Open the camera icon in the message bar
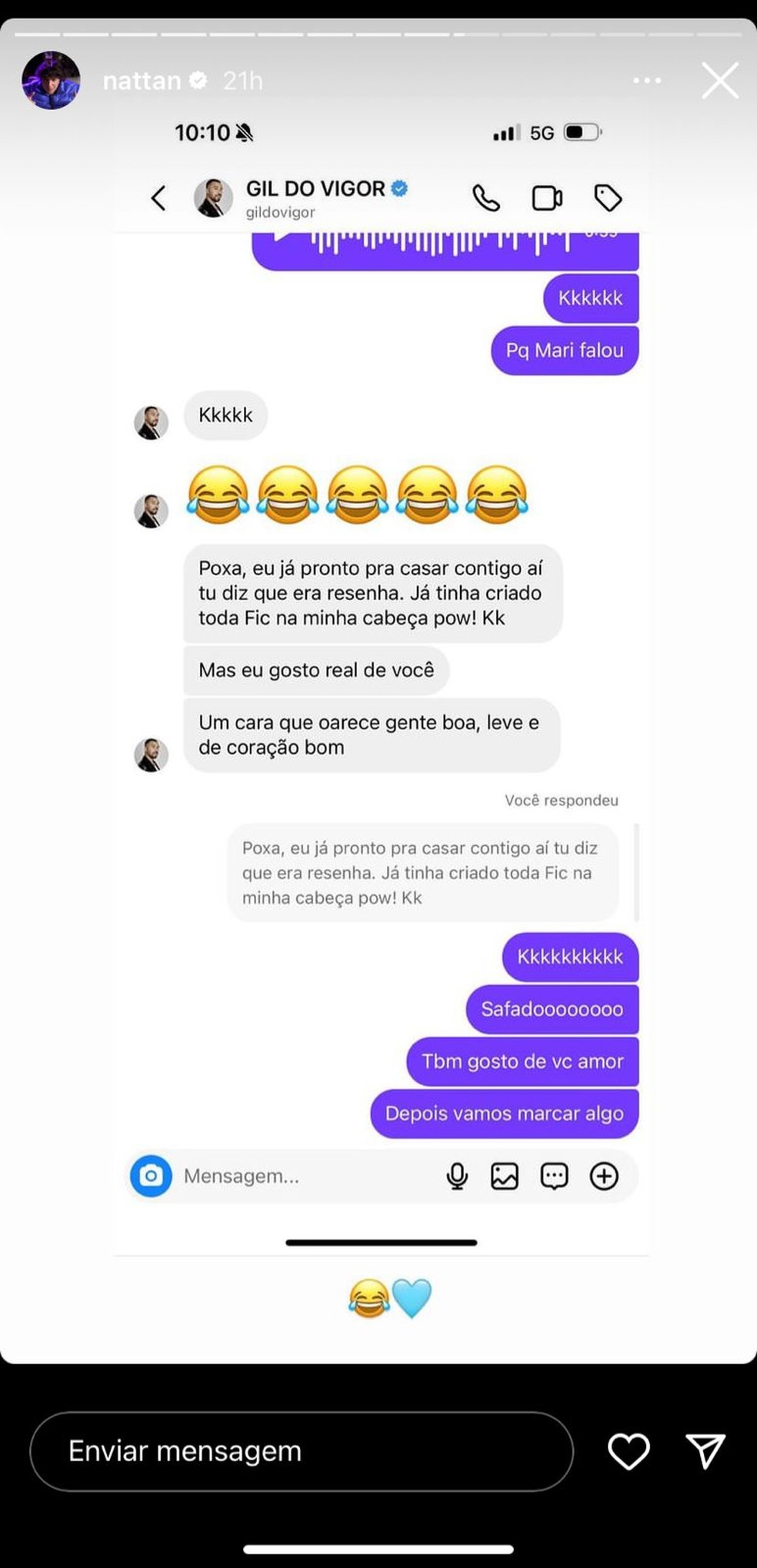This screenshot has height=1568, width=757. 152,1175
